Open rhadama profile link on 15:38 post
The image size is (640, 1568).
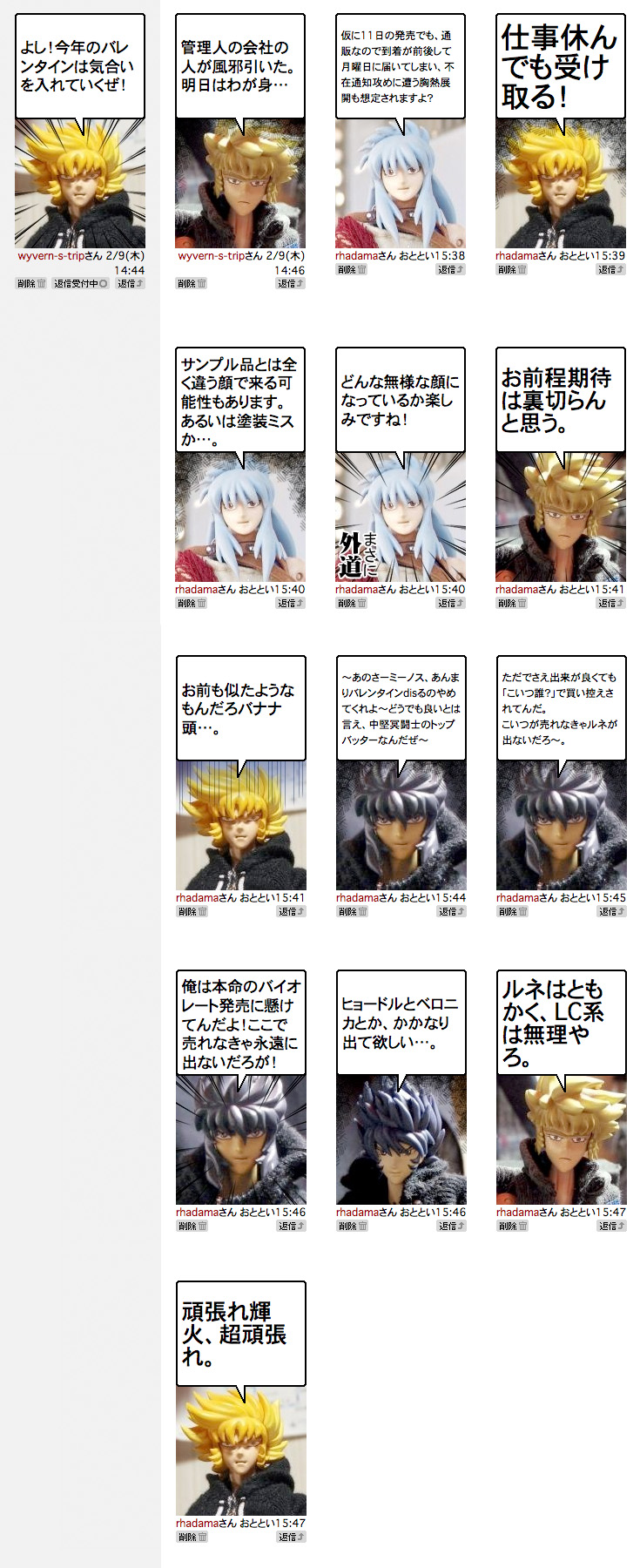[358, 256]
